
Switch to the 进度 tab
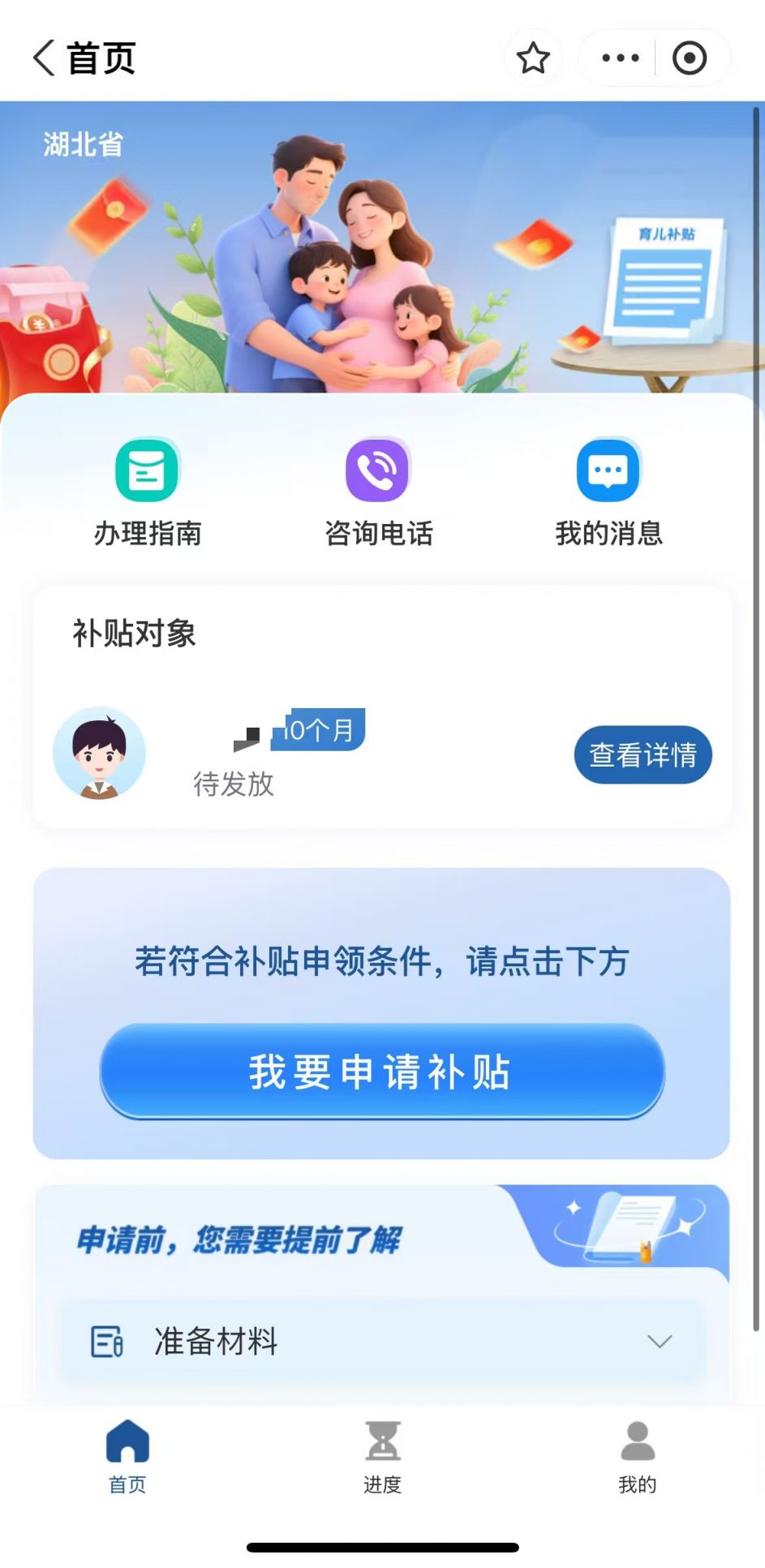[382, 1456]
